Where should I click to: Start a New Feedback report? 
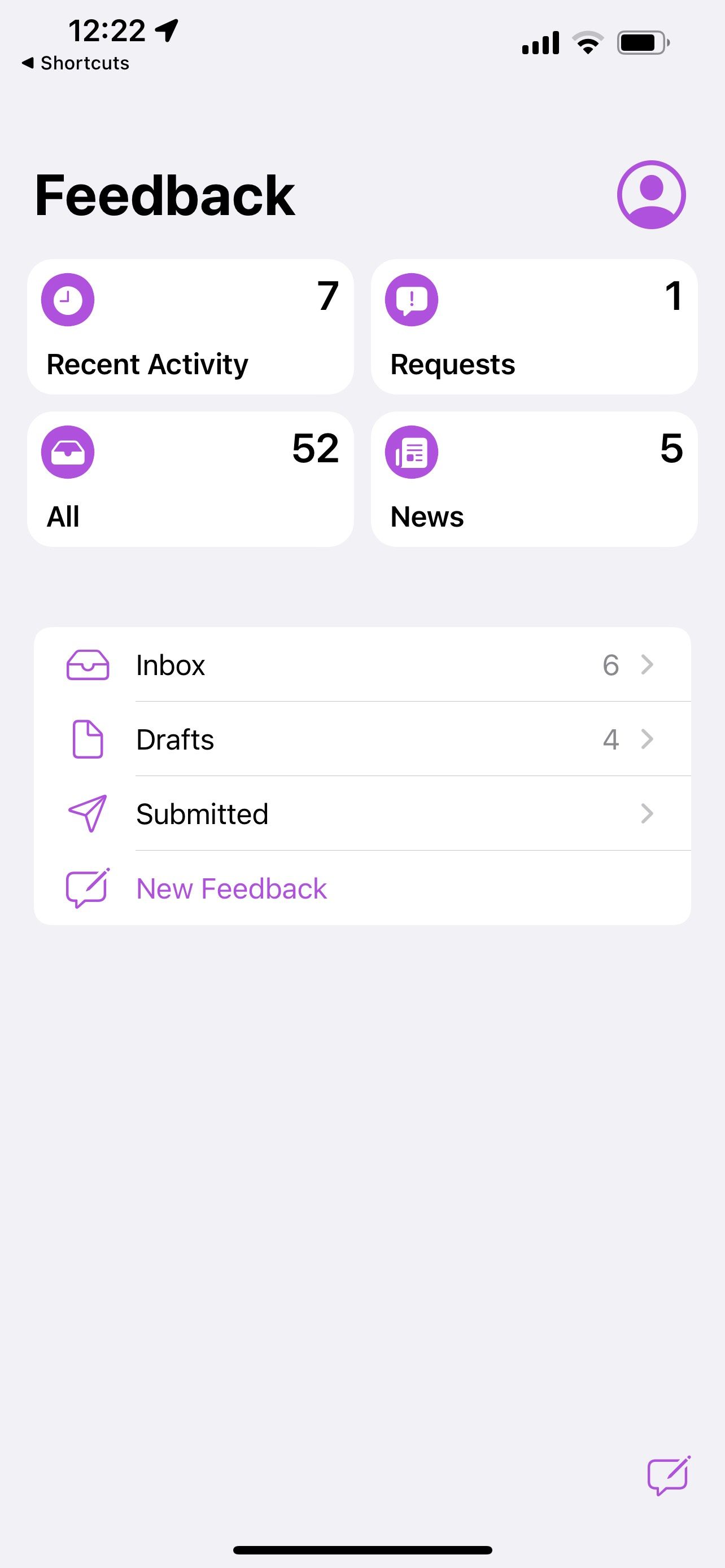[231, 888]
